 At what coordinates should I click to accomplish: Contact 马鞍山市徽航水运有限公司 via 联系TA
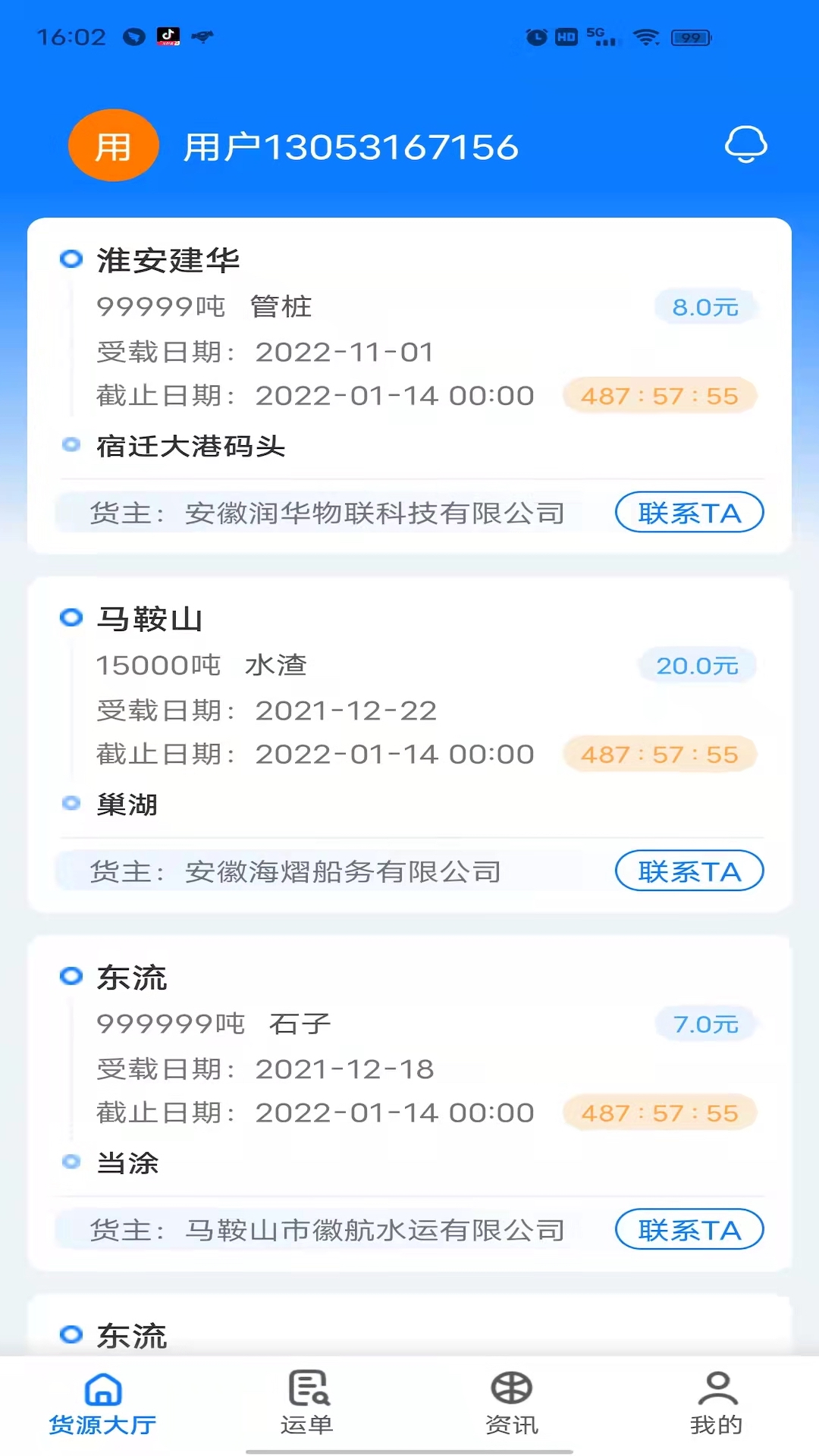pos(689,1229)
